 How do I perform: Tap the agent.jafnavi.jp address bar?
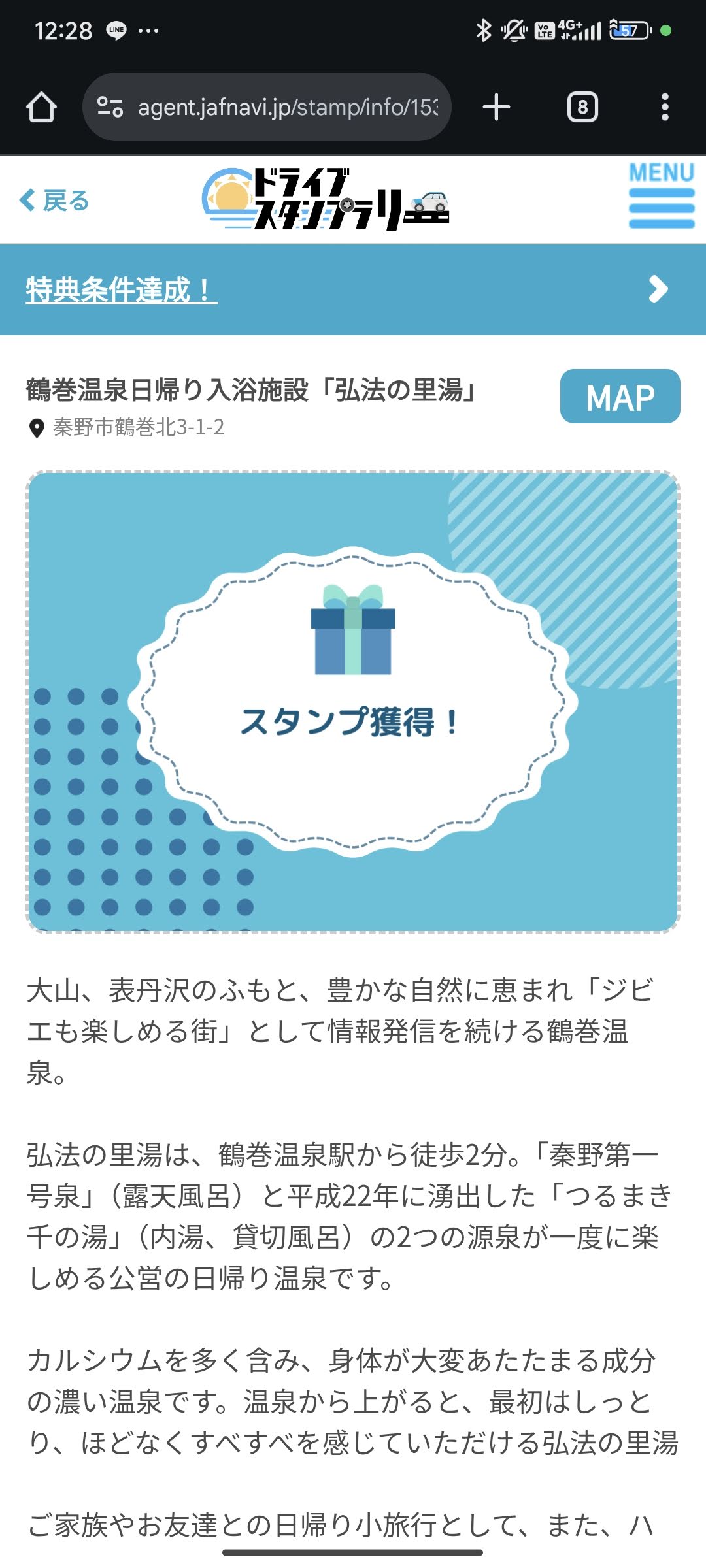click(x=288, y=107)
